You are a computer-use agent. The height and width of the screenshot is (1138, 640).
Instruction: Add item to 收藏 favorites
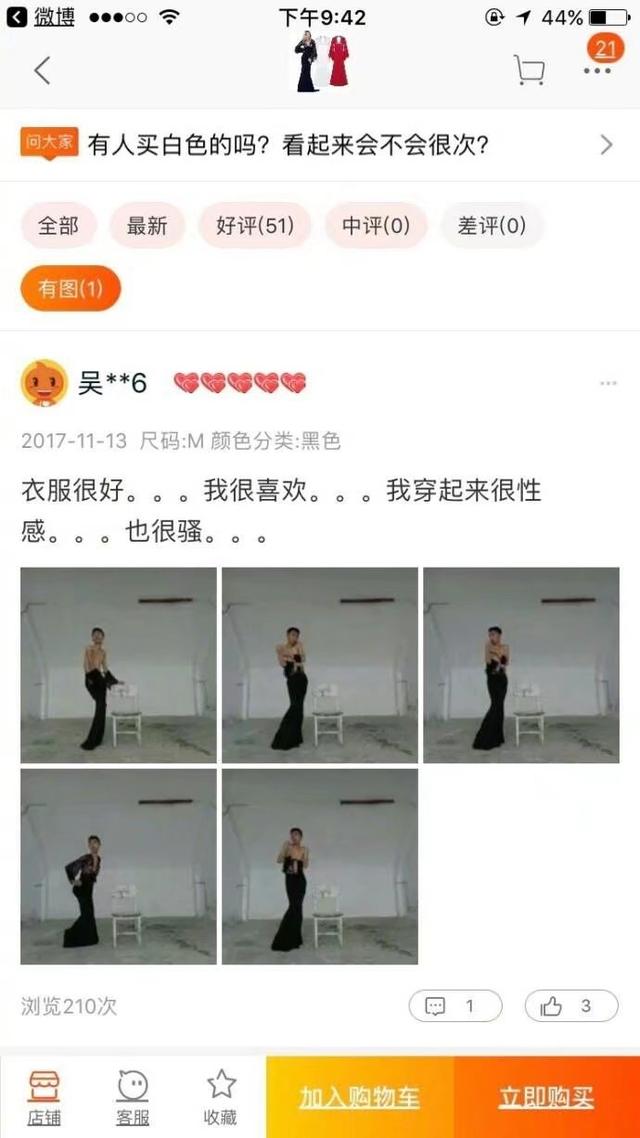pos(221,1097)
